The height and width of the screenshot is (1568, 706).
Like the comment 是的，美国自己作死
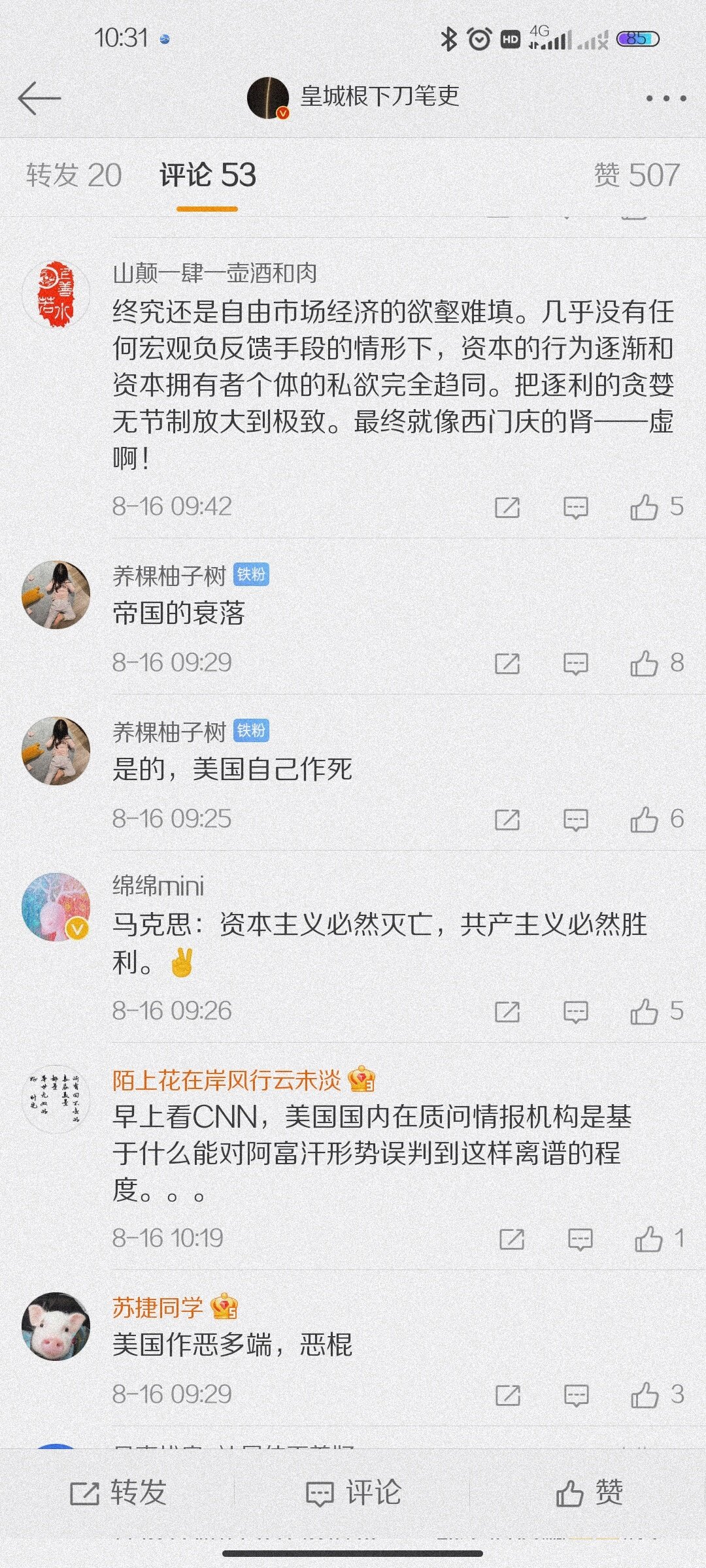[x=645, y=819]
